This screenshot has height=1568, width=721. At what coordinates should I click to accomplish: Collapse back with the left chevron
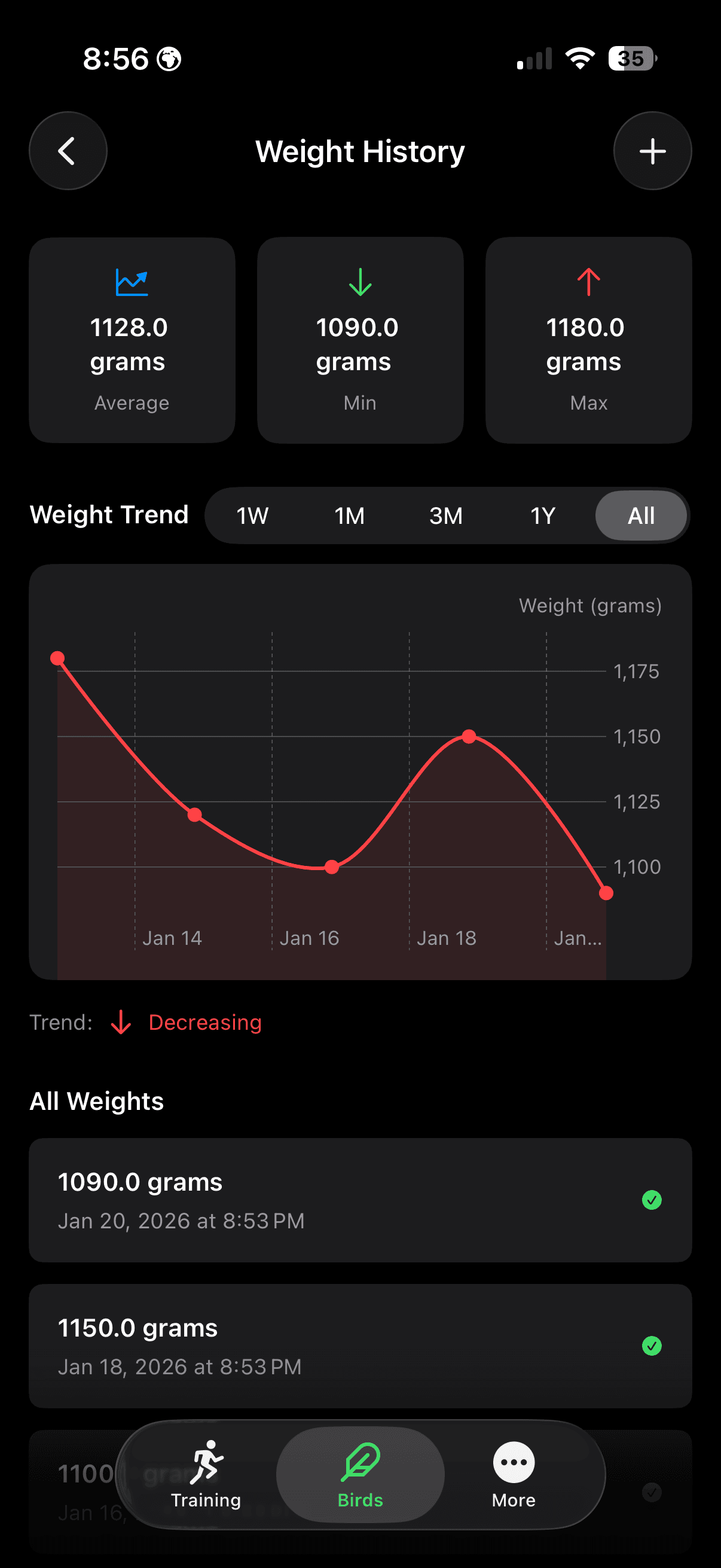68,151
